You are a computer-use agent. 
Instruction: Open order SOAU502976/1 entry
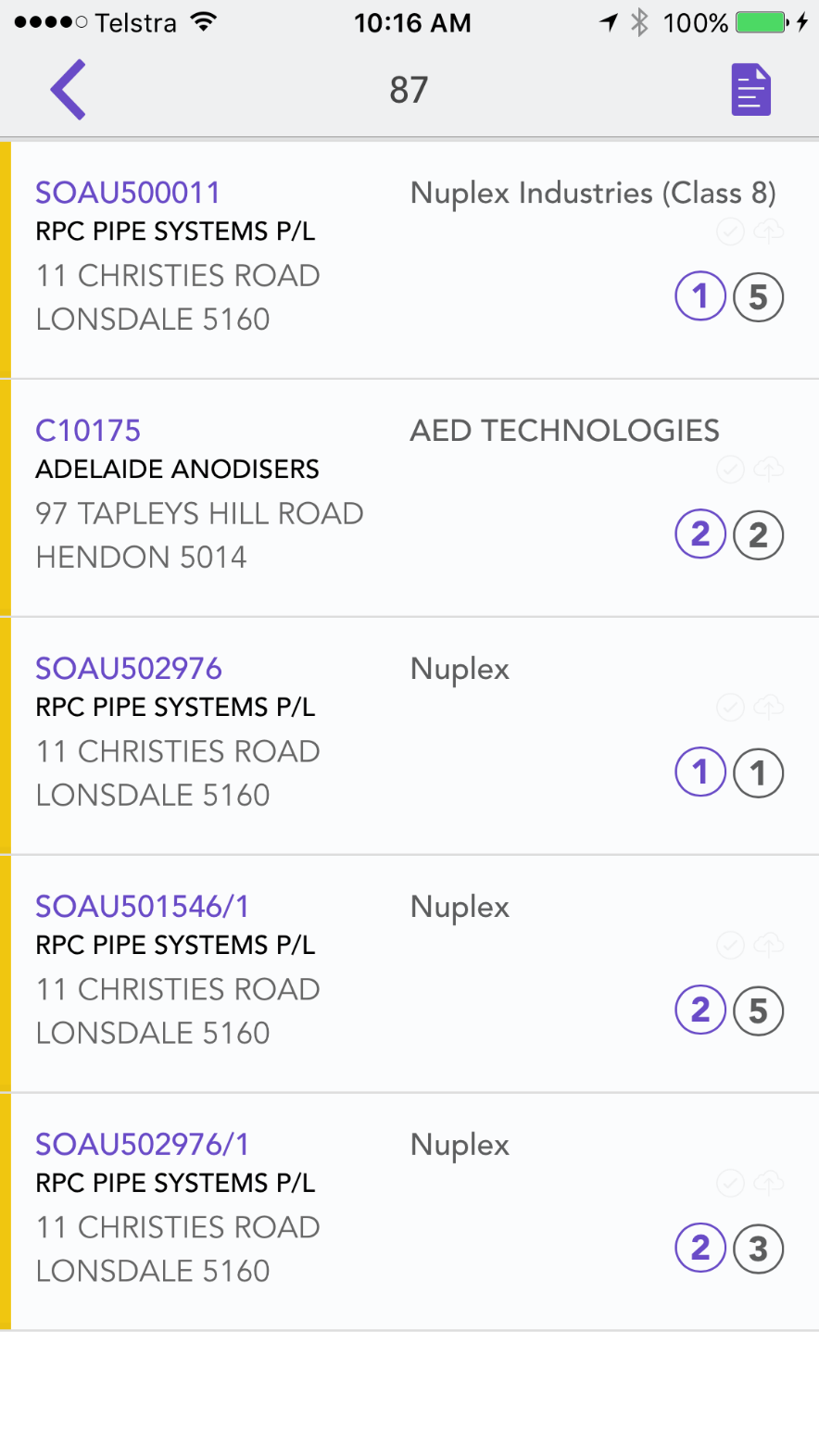(408, 1211)
